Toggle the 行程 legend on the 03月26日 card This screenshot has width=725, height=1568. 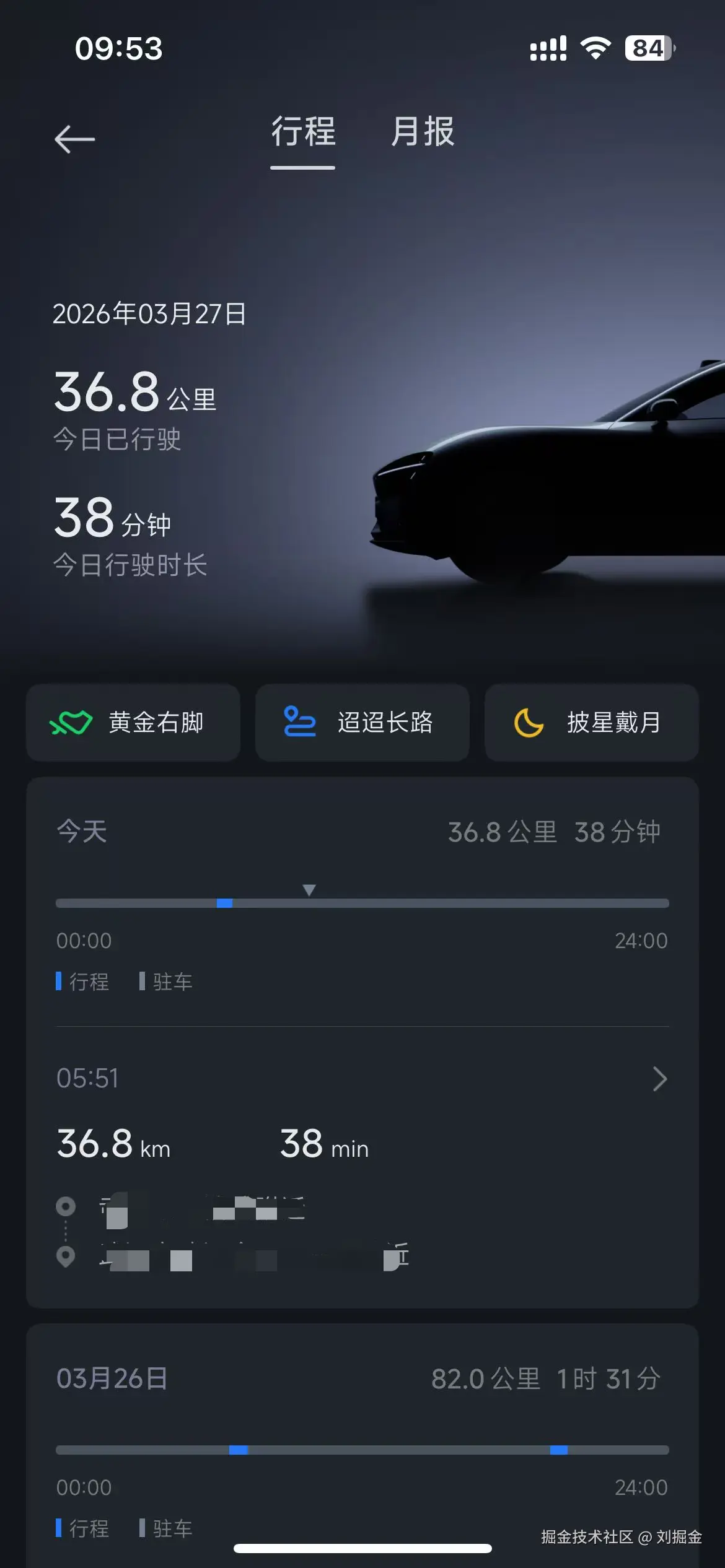pos(85,1527)
